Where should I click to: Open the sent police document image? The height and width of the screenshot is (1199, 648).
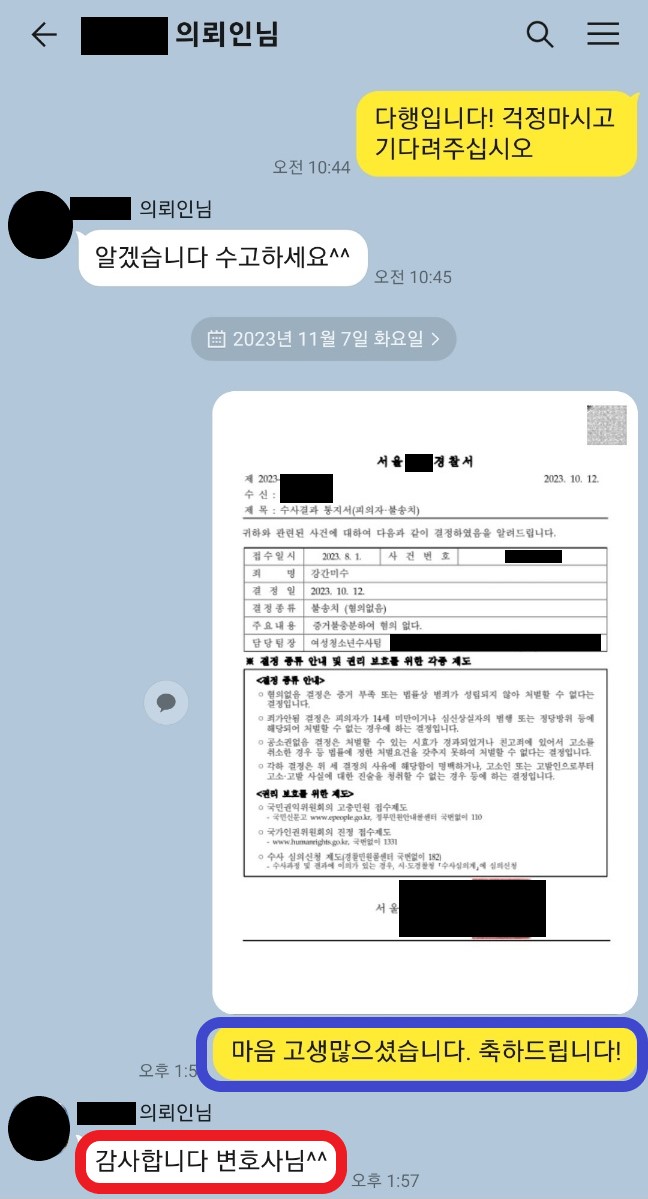tap(425, 700)
